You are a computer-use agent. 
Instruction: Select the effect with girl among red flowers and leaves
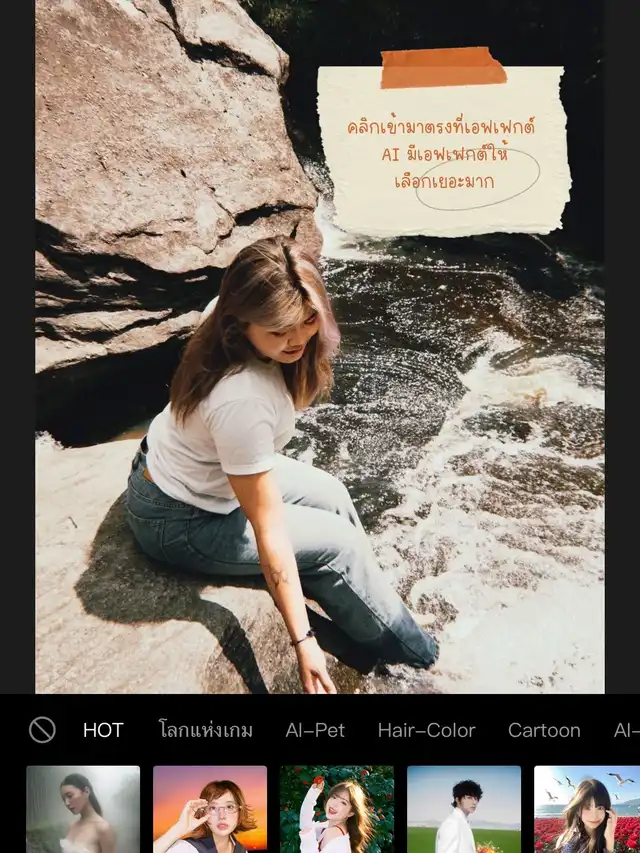[337, 810]
